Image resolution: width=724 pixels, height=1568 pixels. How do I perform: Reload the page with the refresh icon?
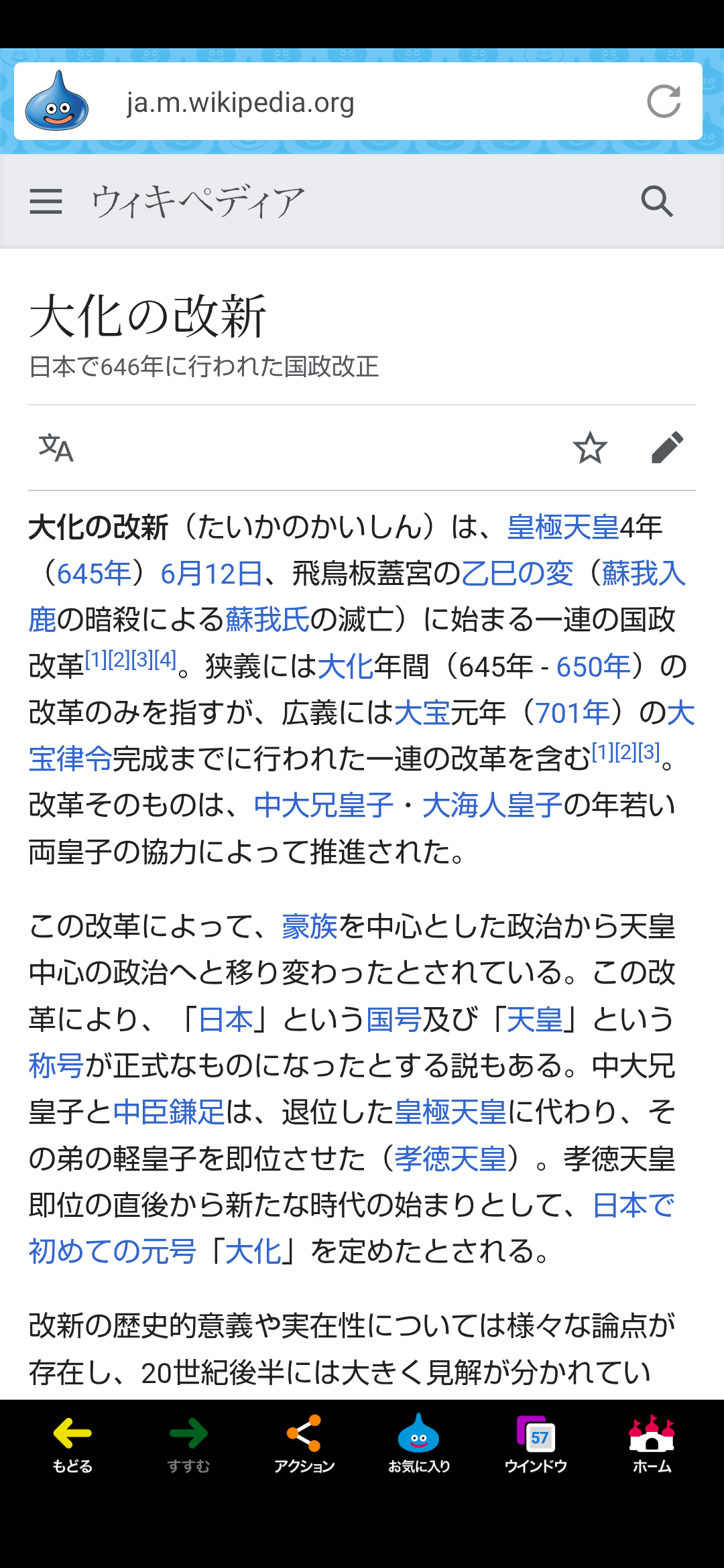click(x=664, y=102)
